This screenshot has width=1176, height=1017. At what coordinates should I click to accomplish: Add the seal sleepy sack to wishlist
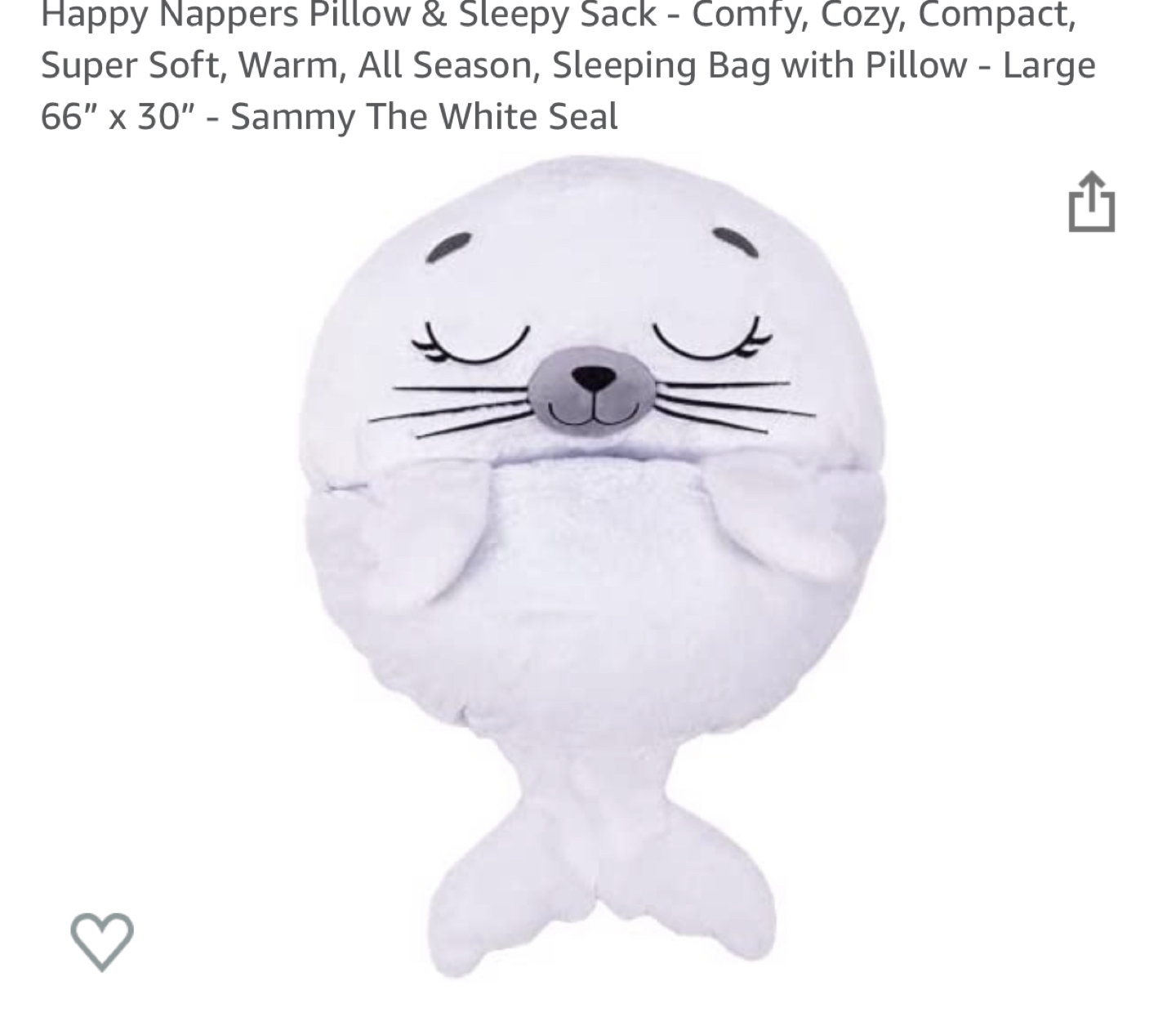pos(102,941)
